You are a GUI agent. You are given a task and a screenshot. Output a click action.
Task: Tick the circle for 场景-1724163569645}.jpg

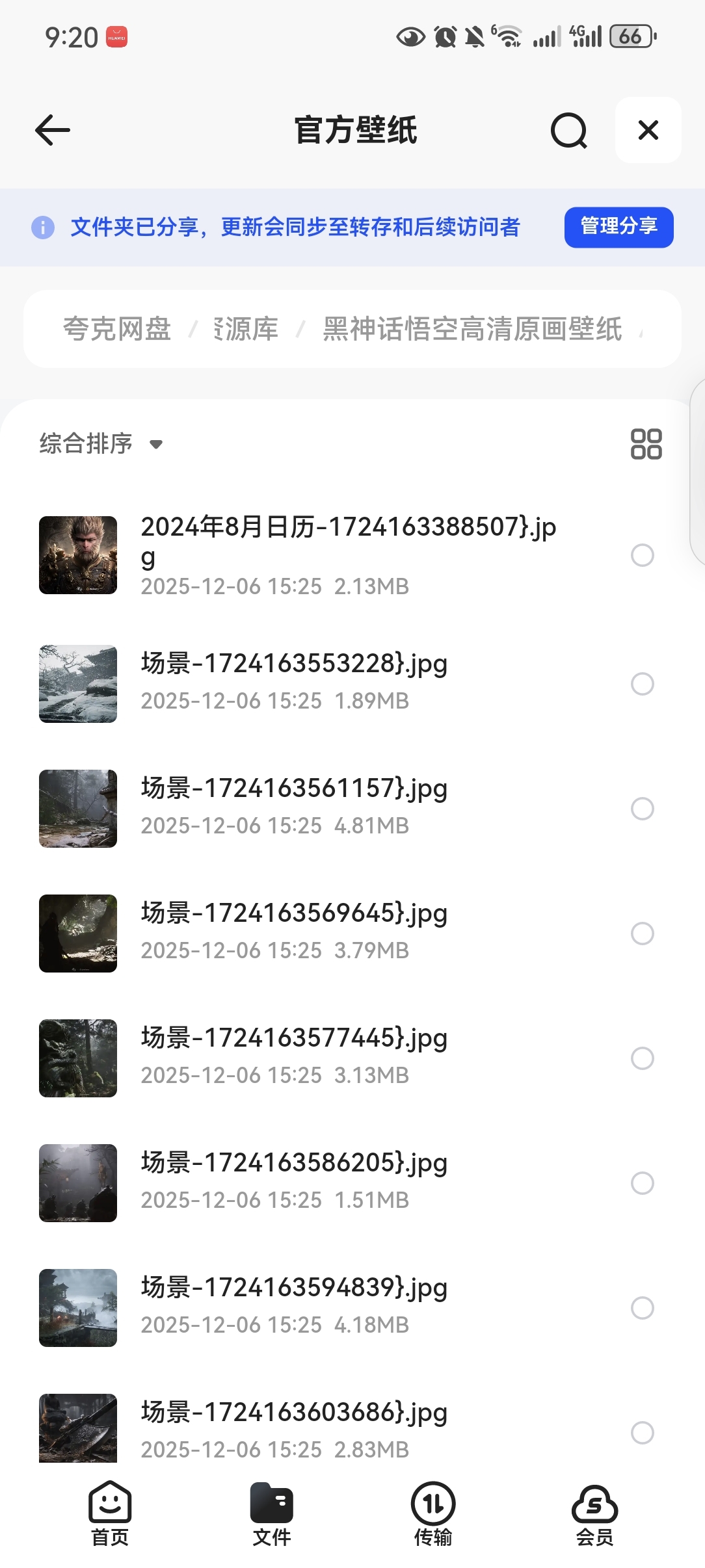pyautogui.click(x=642, y=934)
